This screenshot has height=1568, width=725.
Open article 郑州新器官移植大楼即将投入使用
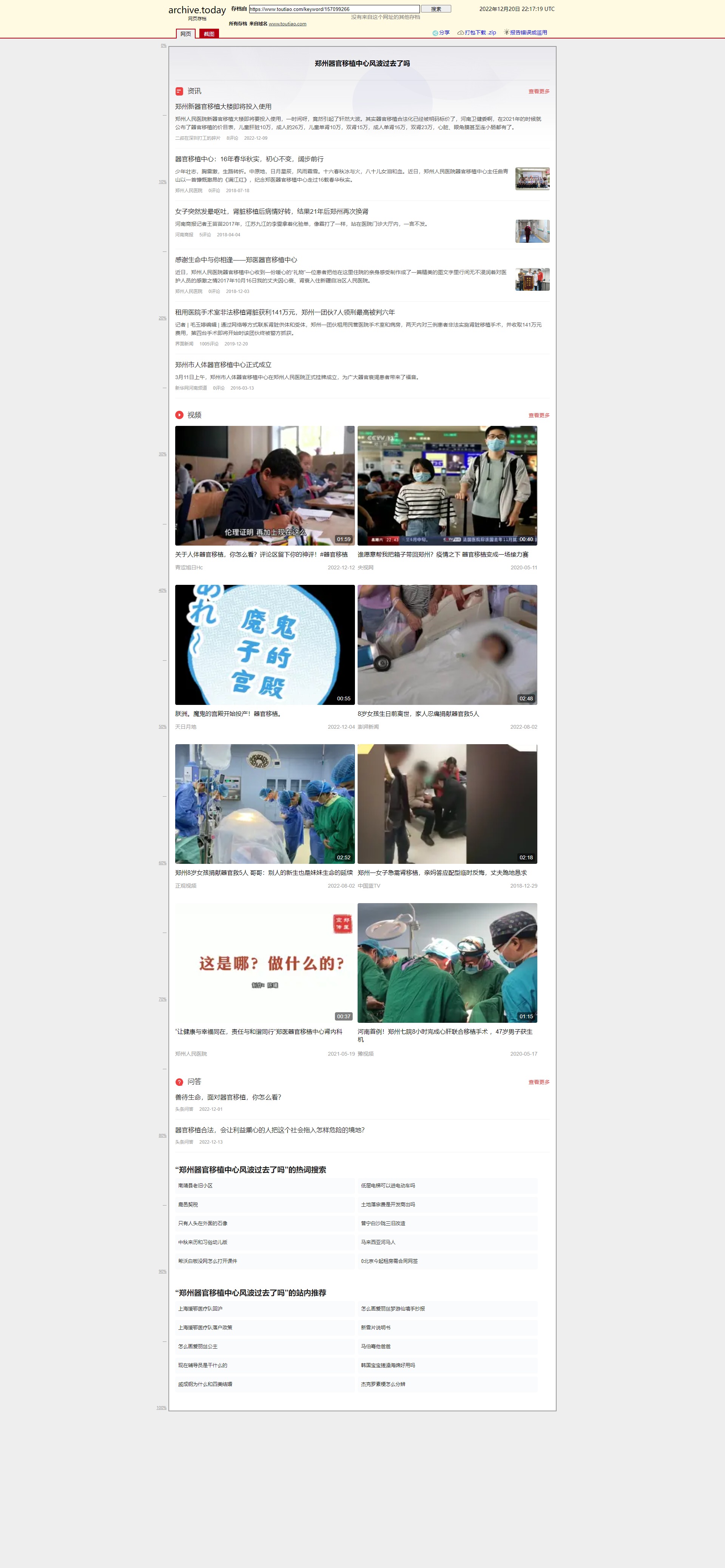point(224,106)
